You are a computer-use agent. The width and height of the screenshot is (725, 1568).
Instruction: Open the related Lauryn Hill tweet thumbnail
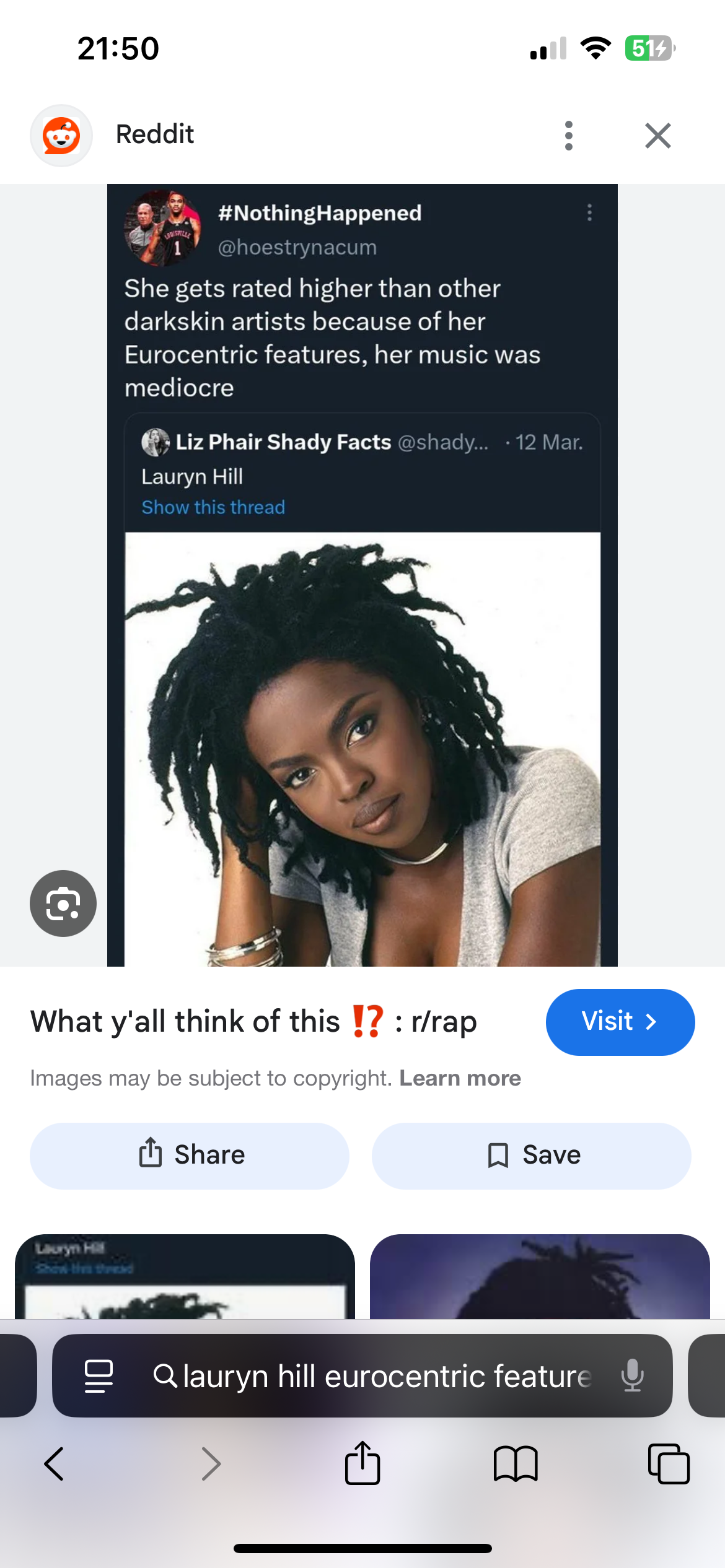(185, 1276)
